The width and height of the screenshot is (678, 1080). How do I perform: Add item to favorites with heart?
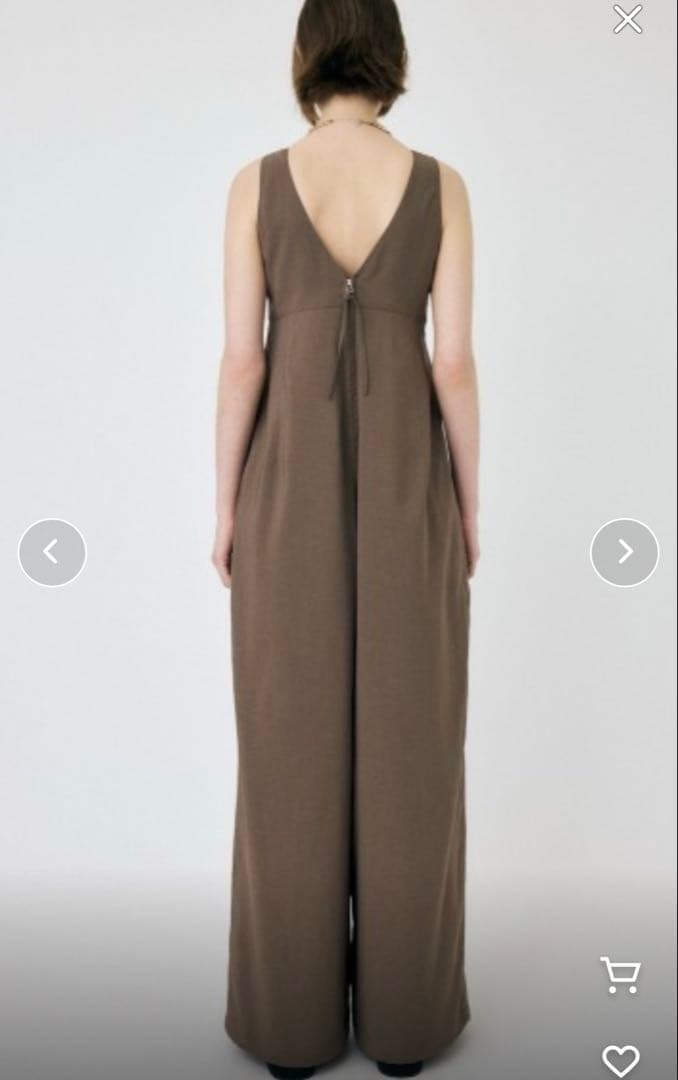tap(621, 1059)
